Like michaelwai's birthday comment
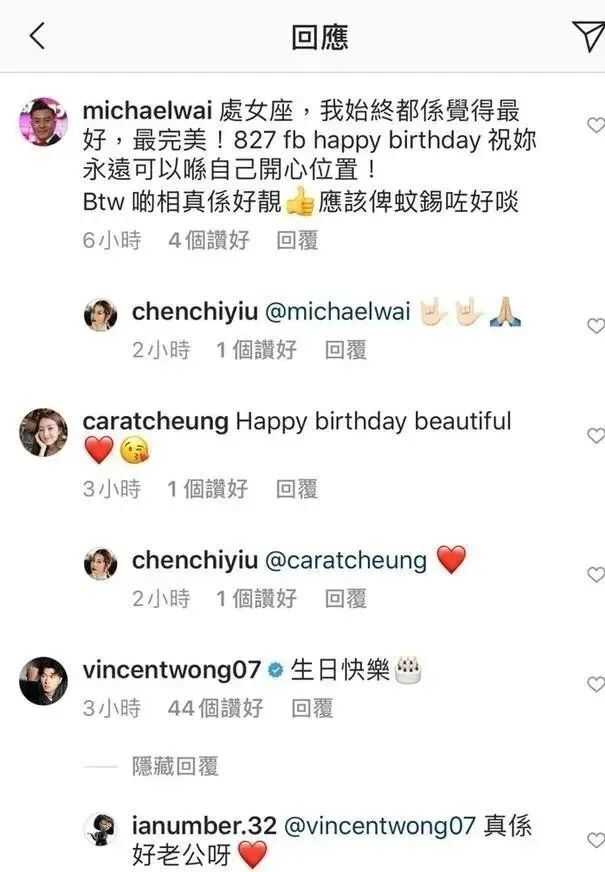The image size is (605, 872). click(x=595, y=126)
